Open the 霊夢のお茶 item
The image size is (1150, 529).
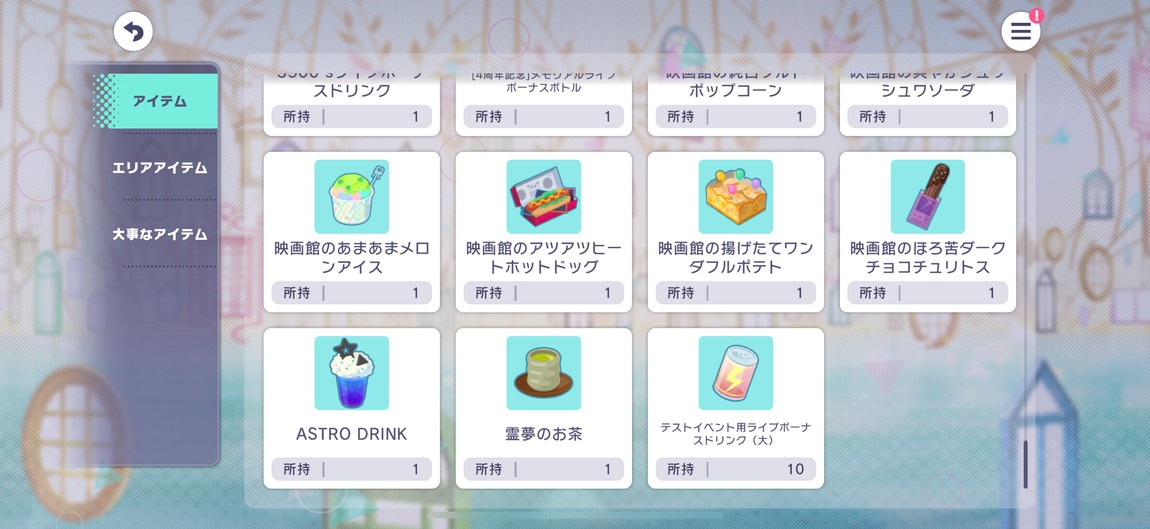tap(544, 407)
